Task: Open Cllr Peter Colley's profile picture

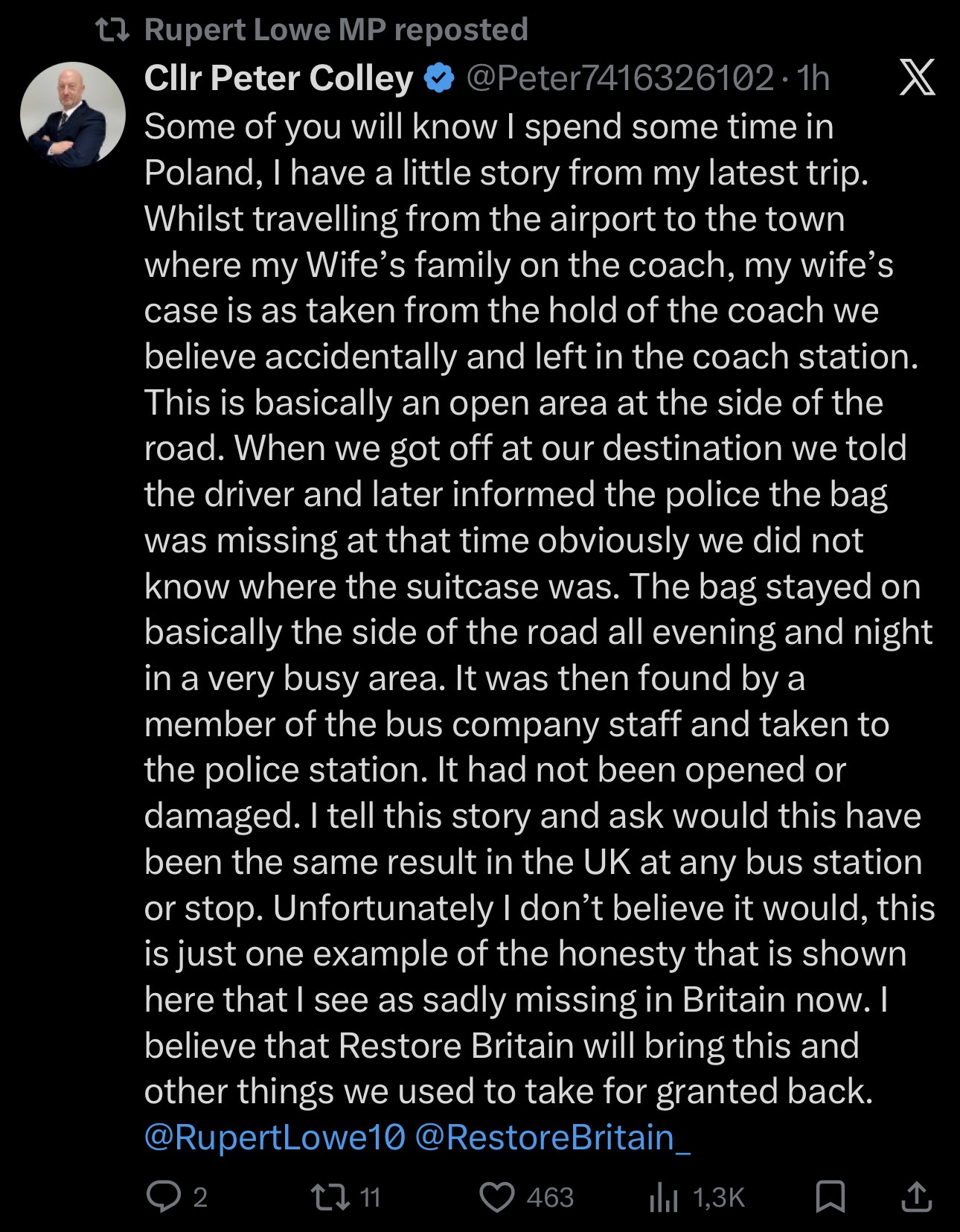Action: [73, 114]
